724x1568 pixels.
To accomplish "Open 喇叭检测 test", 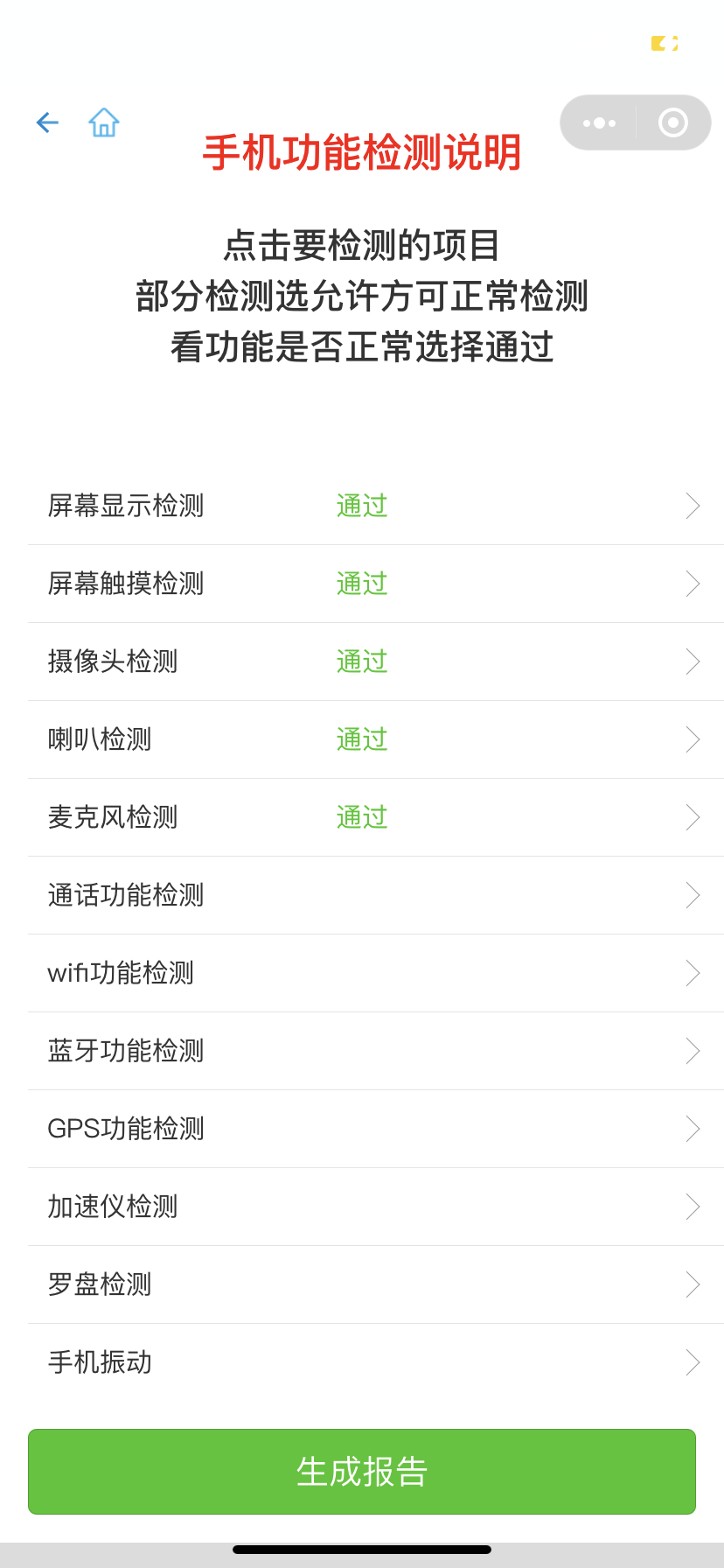I will coord(376,739).
